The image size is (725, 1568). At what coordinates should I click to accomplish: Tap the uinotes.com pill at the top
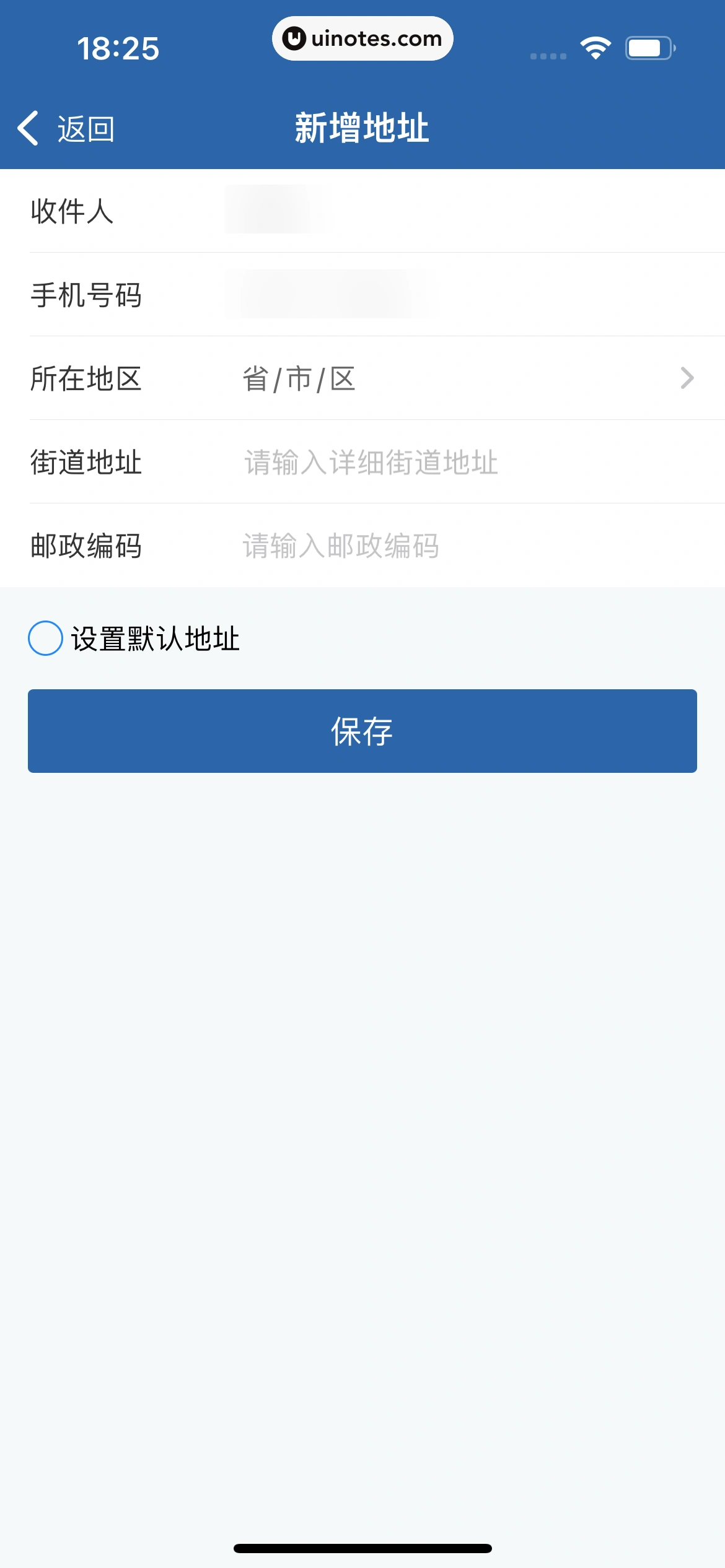(362, 38)
